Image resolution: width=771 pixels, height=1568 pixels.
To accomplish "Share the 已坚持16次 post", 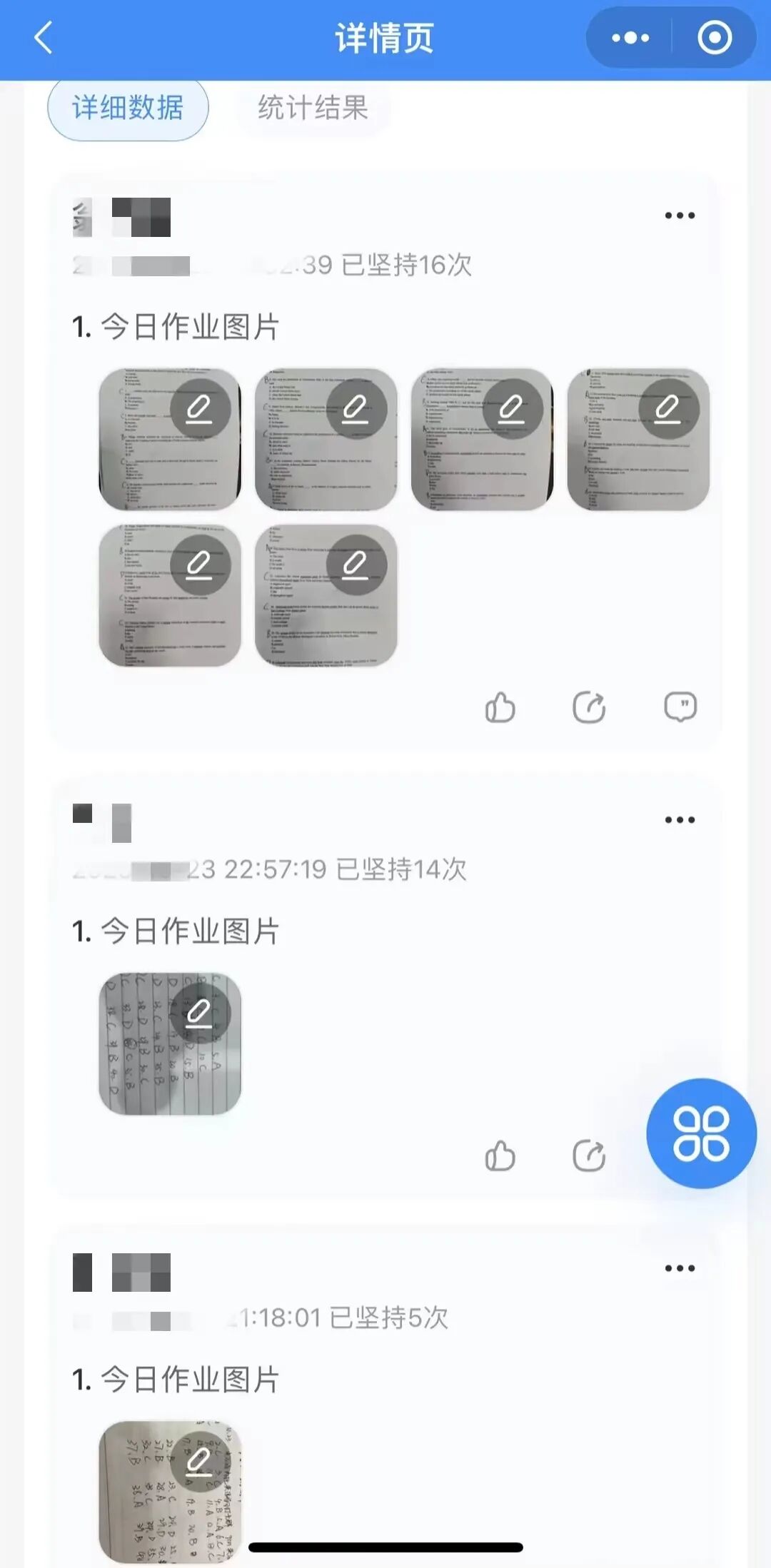I will point(590,707).
